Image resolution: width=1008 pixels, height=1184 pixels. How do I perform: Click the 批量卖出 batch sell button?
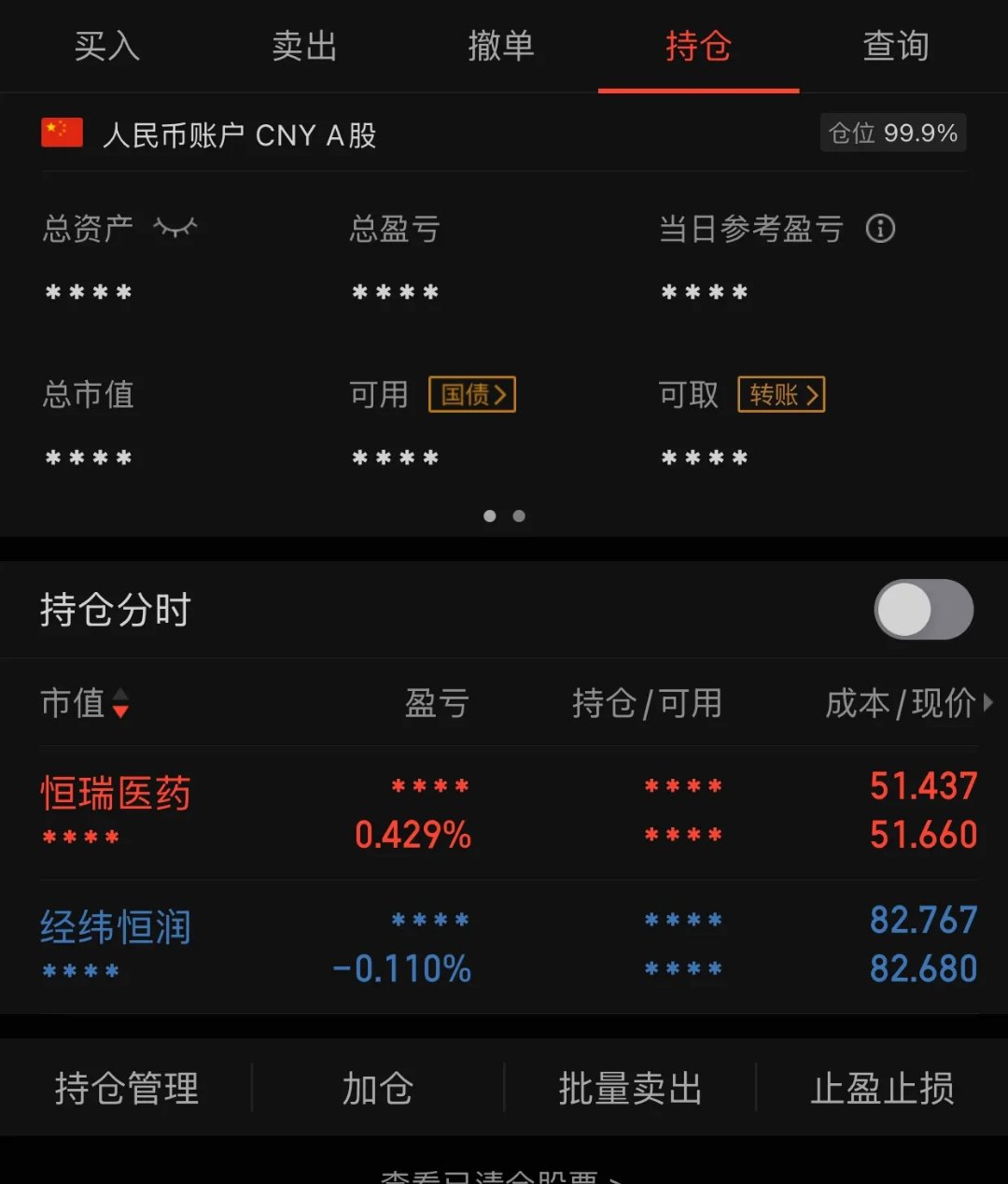pos(629,1088)
